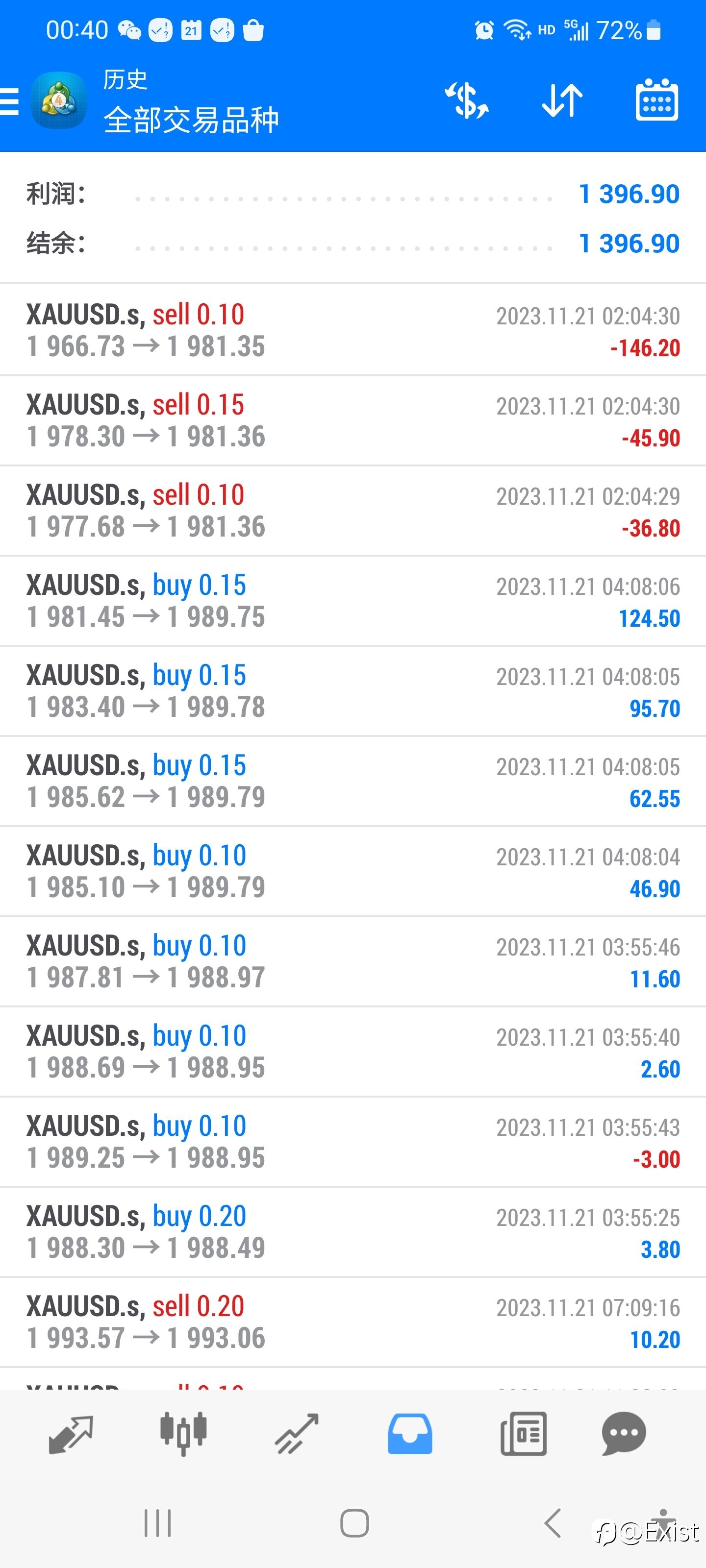Tap the dollar symbol filter icon
This screenshot has width=706, height=1568.
point(467,100)
